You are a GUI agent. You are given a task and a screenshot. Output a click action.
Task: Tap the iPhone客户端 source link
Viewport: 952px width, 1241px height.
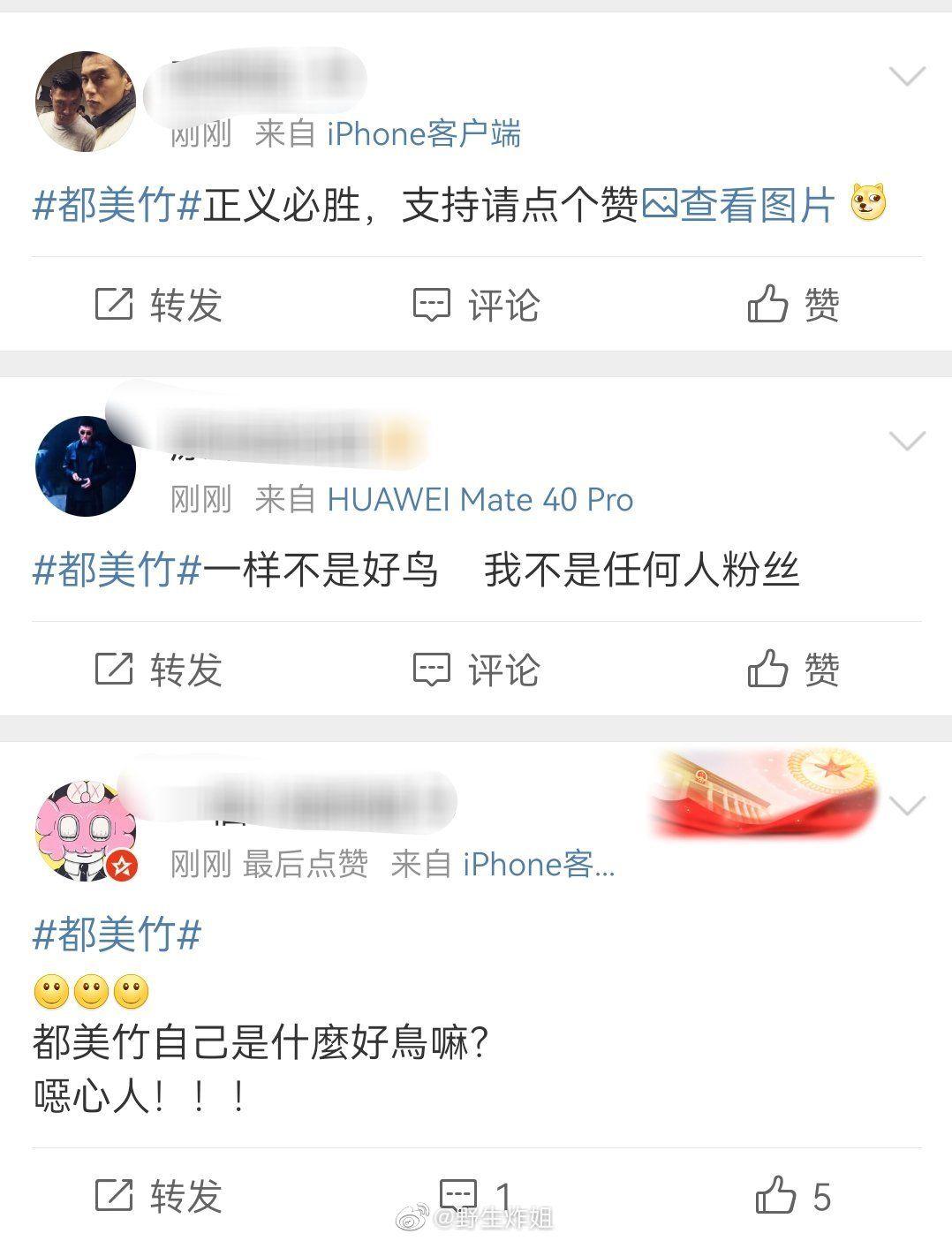(424, 134)
